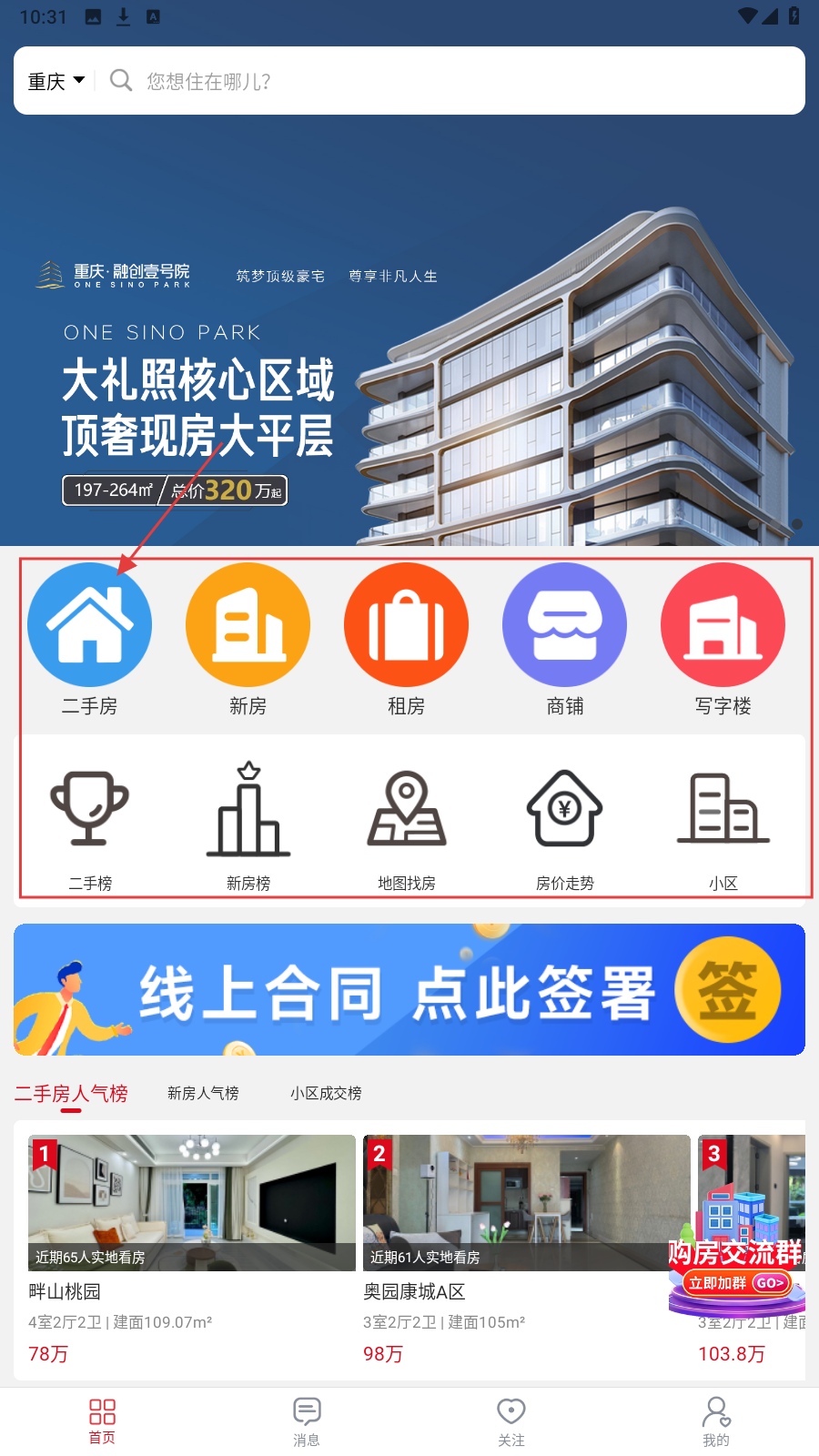Open the 小区 communities section
The width and height of the screenshot is (819, 1456).
click(723, 824)
